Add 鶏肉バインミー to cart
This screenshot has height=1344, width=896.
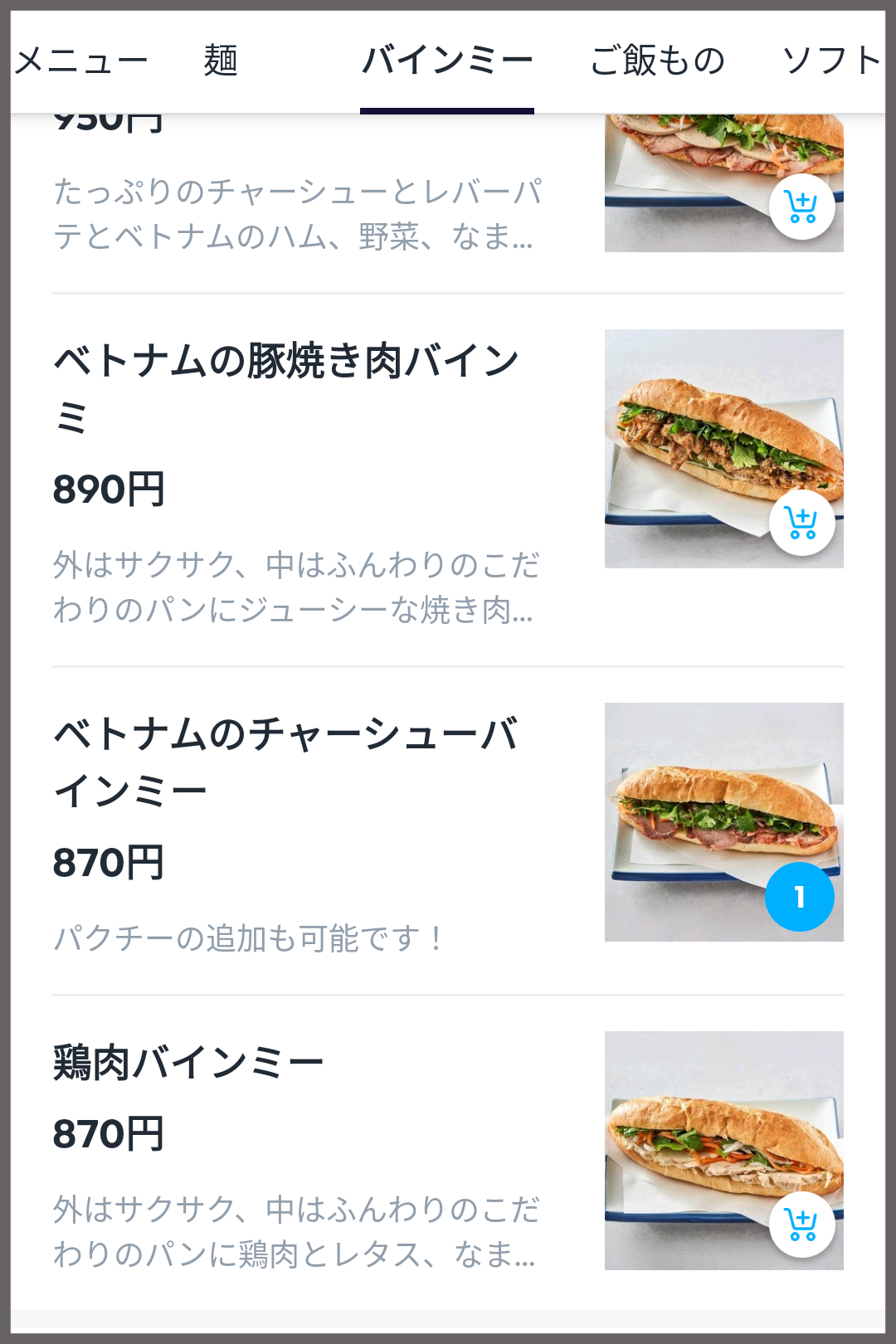801,1225
